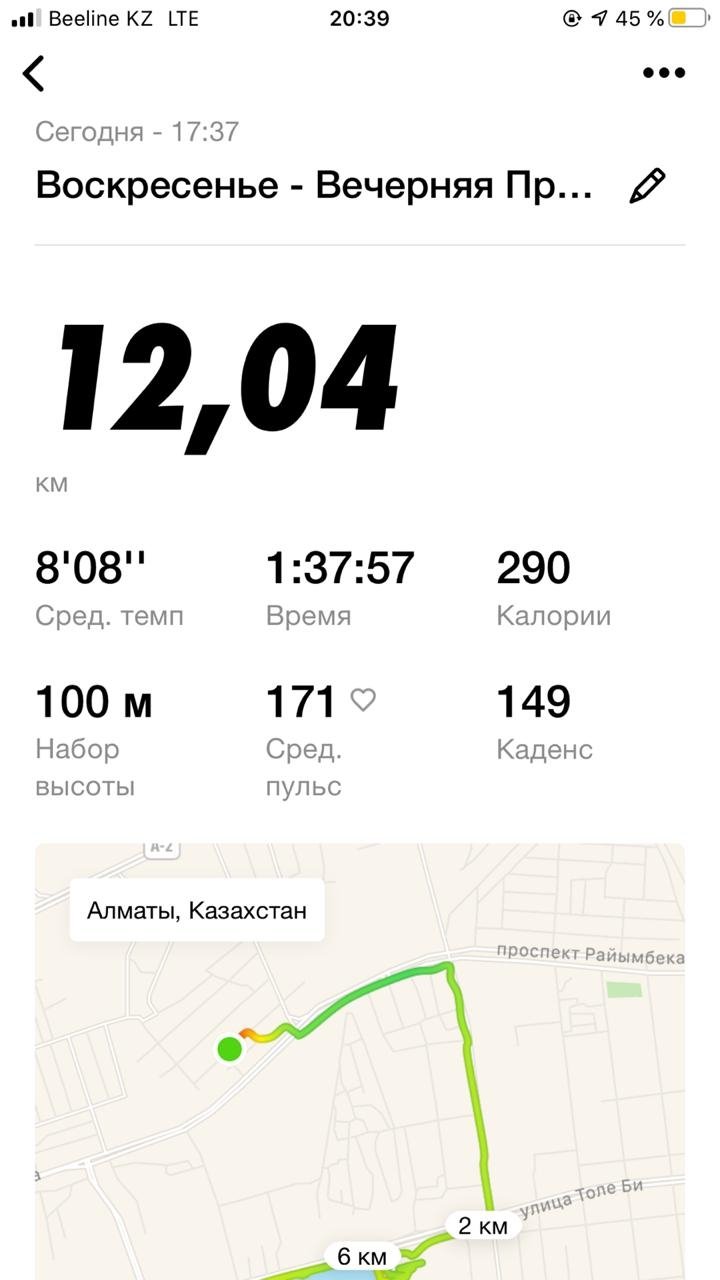Screen dimensions: 720x1280
Task: Open the three-dot overflow menu
Action: click(663, 73)
